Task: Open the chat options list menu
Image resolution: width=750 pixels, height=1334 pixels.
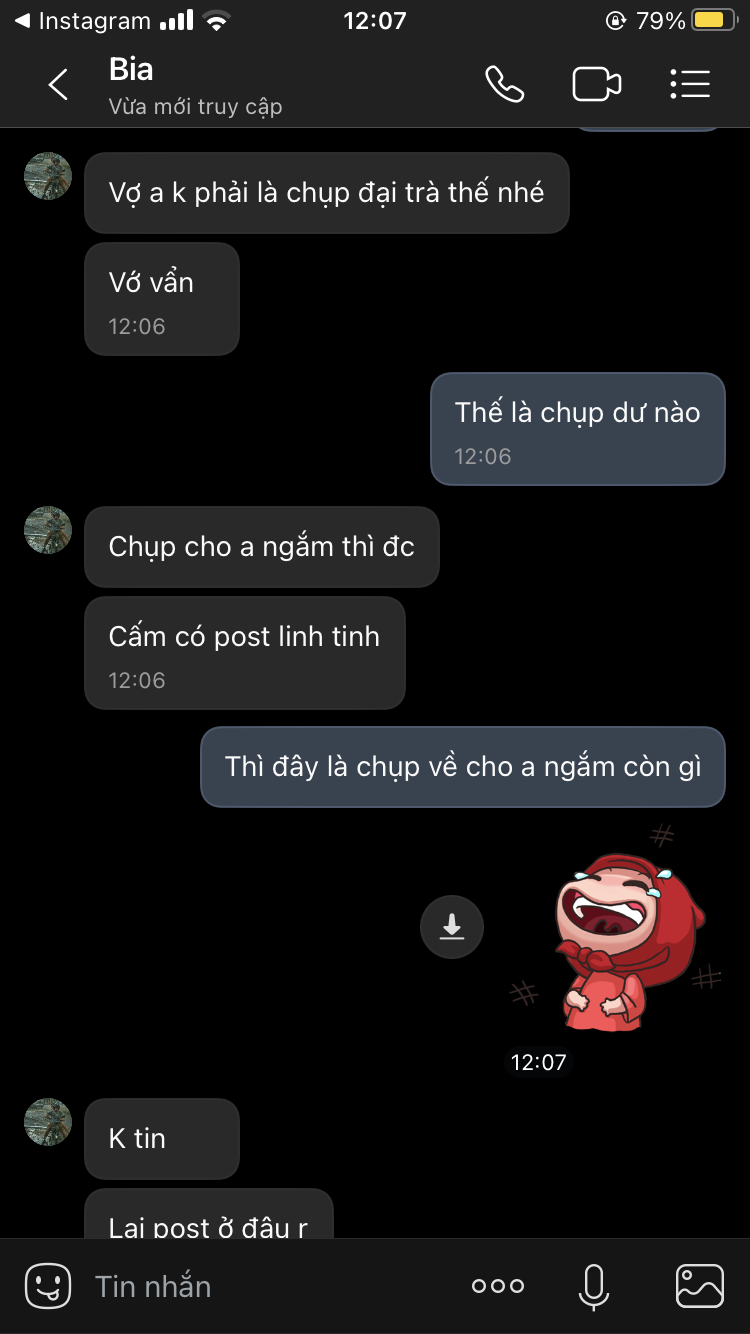Action: [690, 85]
